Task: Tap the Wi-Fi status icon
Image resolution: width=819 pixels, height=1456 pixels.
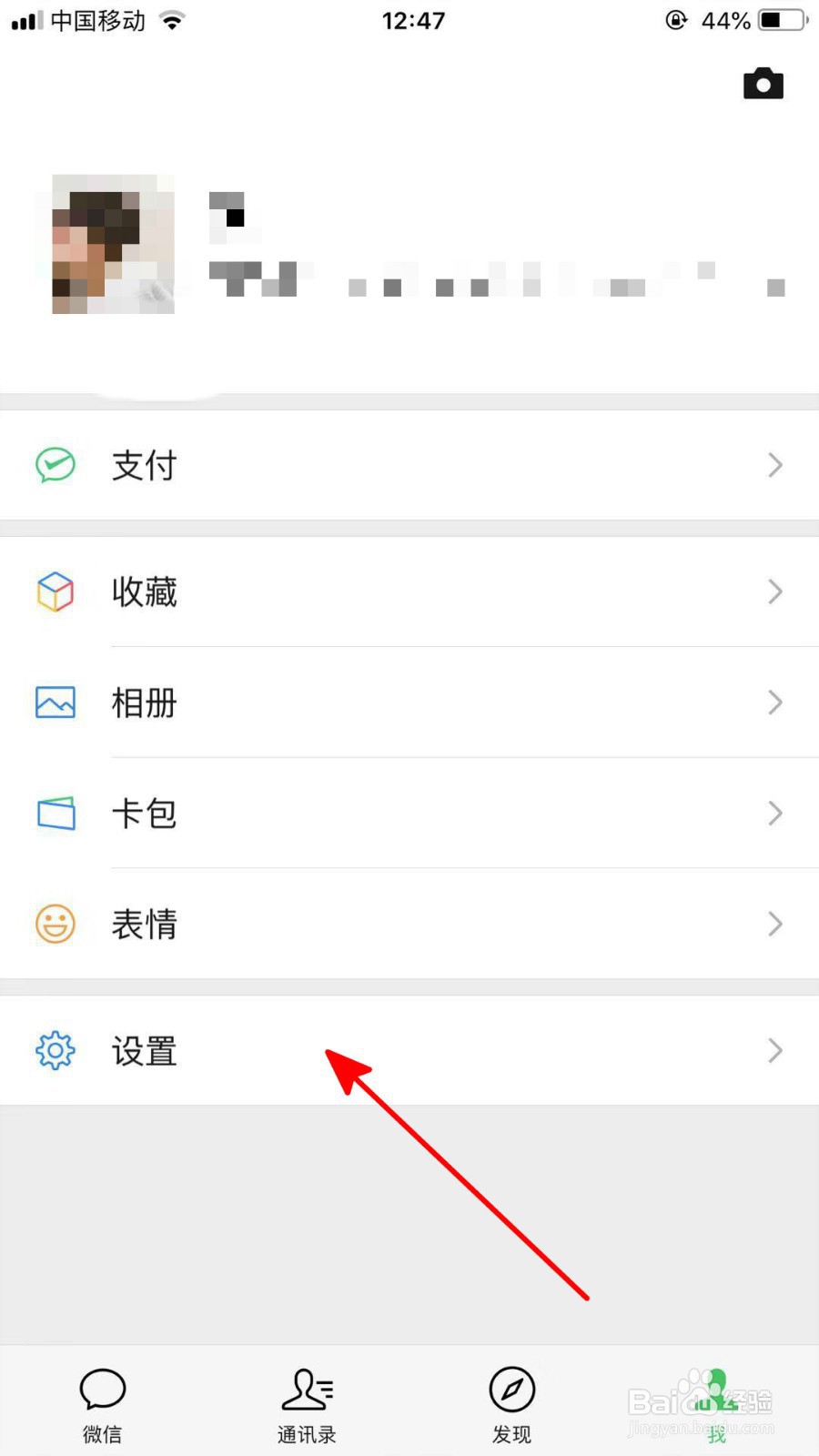Action: pyautogui.click(x=173, y=20)
